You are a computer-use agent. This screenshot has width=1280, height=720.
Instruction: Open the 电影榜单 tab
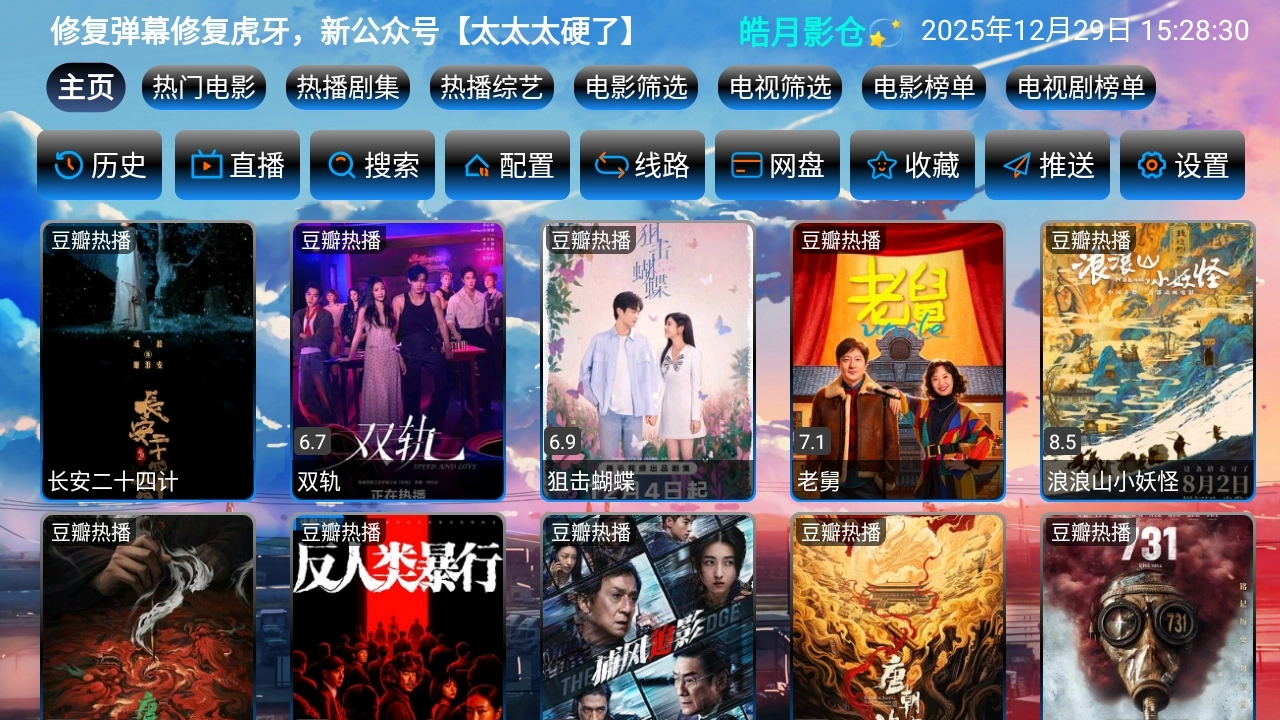924,88
